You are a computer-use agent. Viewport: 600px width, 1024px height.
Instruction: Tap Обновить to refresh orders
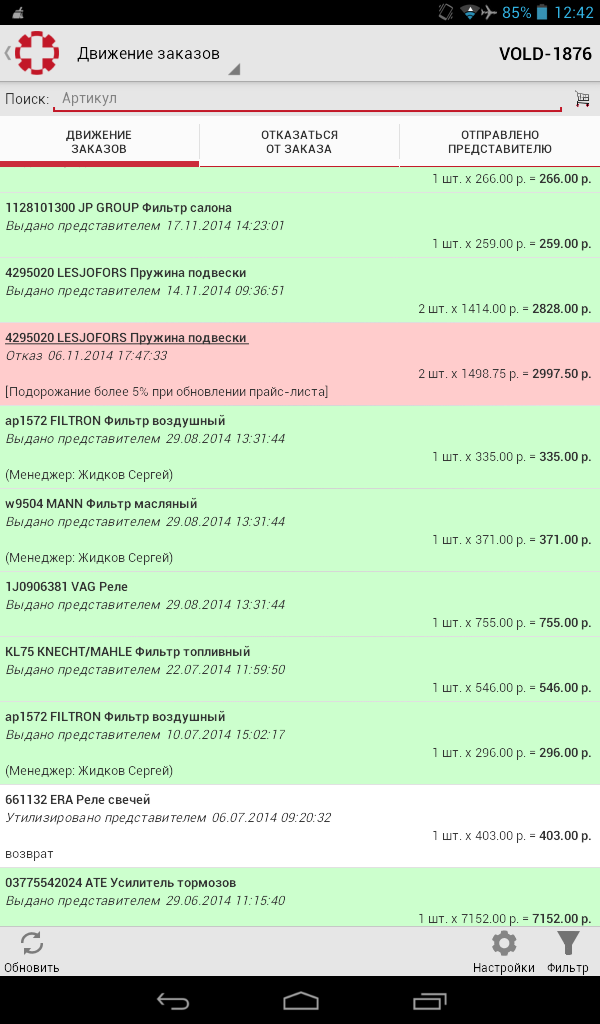(32, 951)
